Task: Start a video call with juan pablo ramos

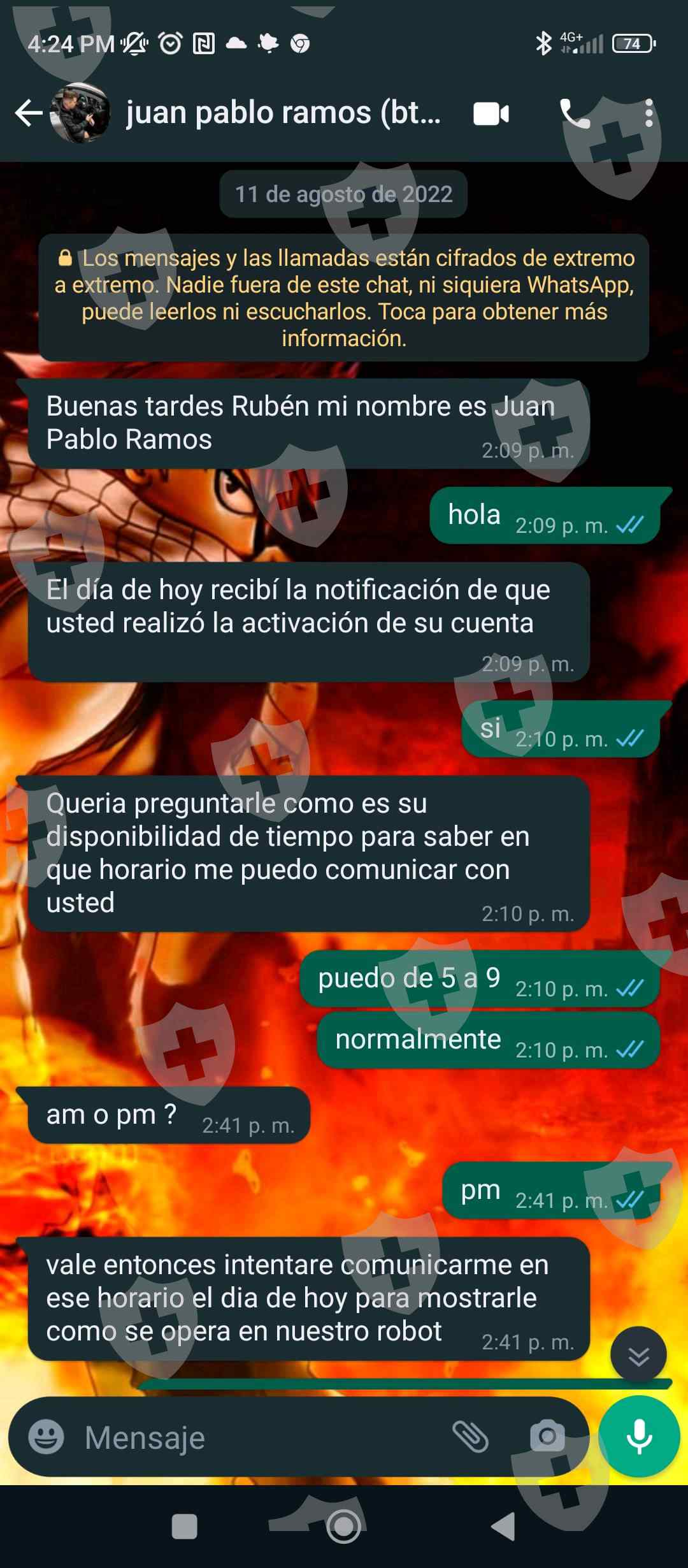Action: (x=491, y=114)
